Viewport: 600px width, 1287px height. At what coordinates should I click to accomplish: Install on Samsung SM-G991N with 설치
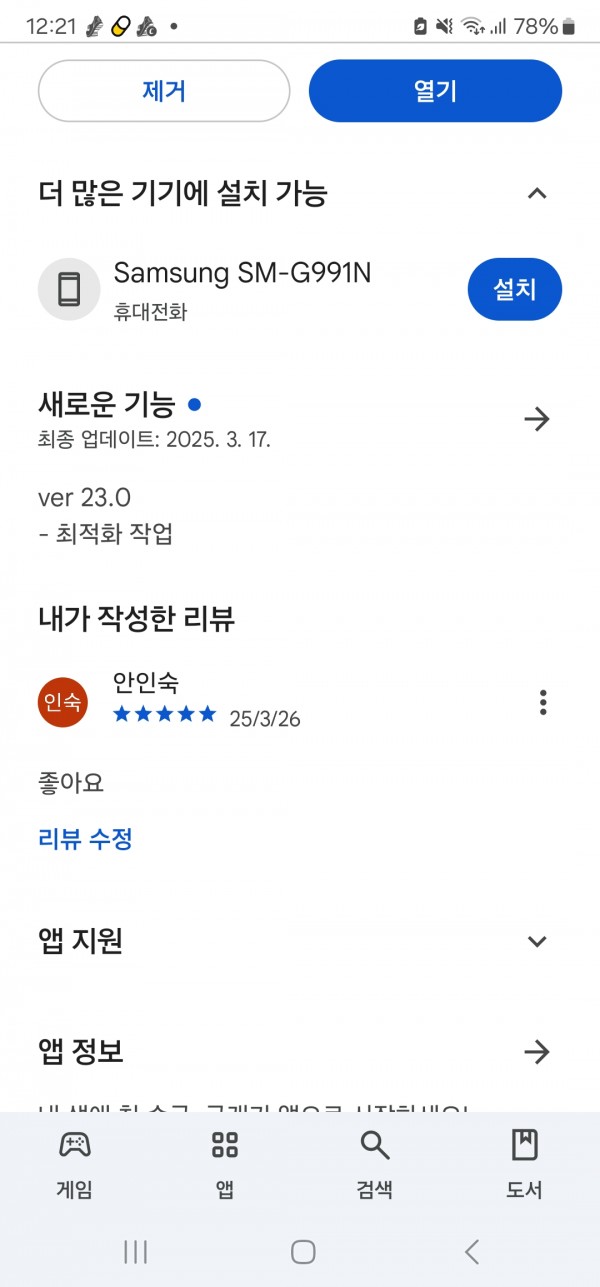[515, 290]
